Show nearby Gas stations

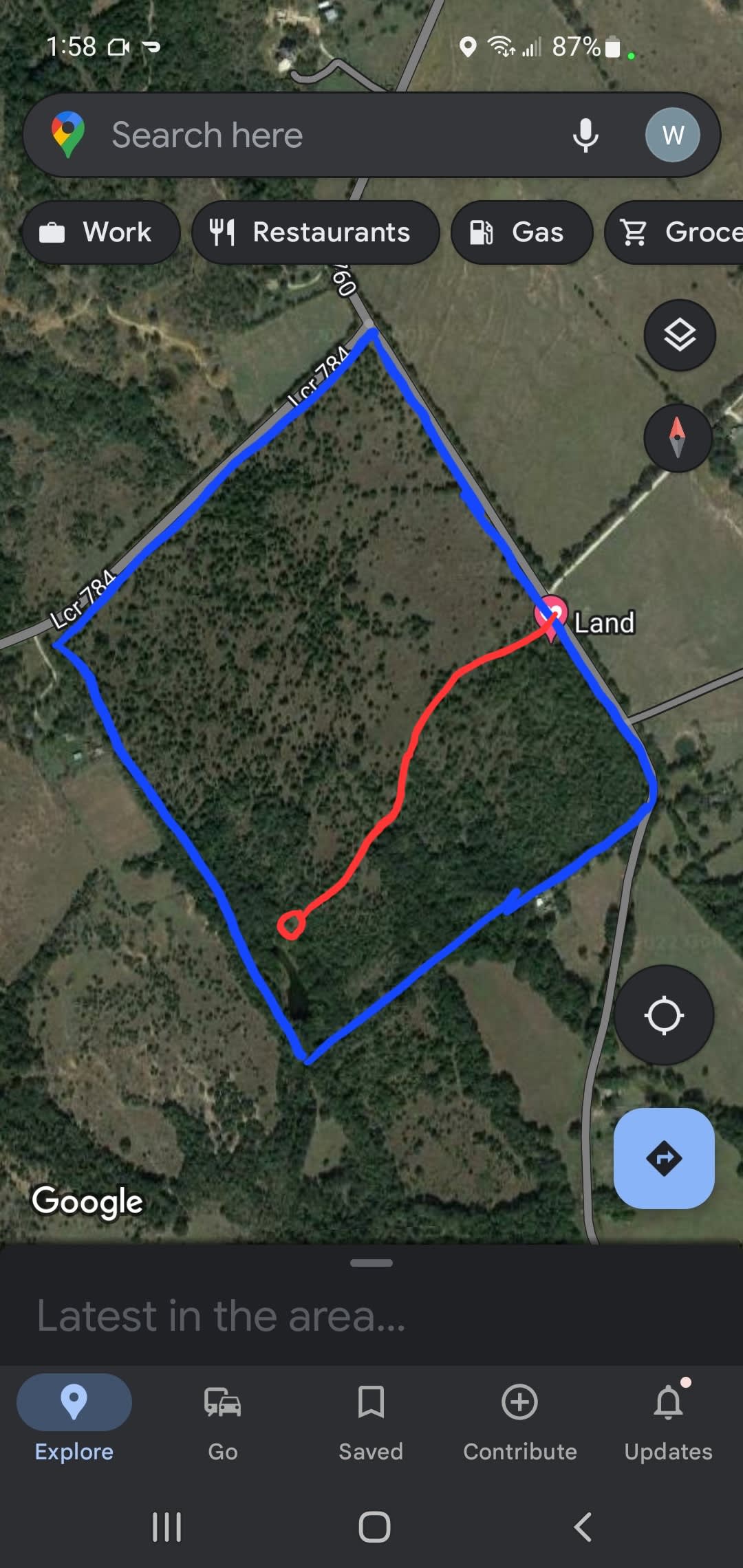coord(521,232)
